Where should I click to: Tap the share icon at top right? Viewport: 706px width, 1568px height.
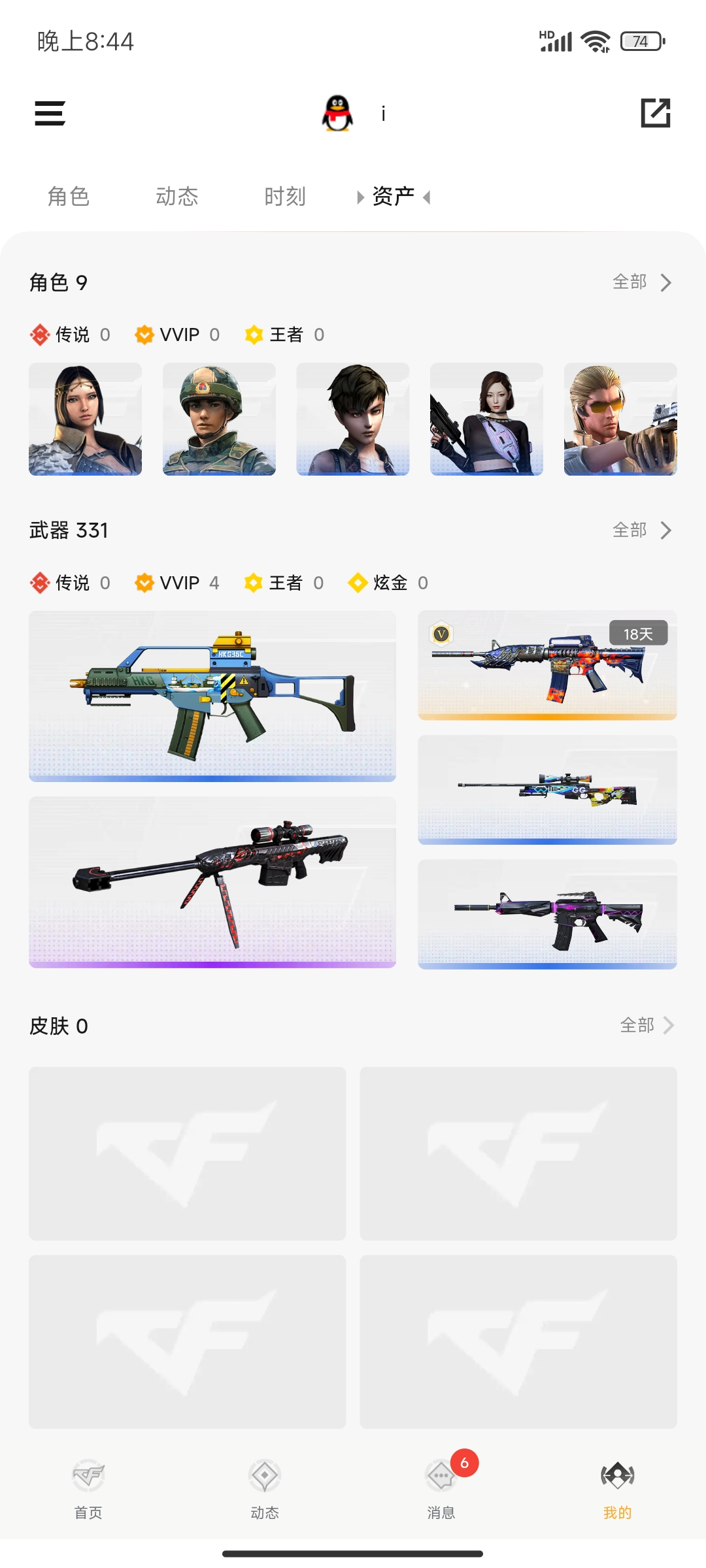click(656, 113)
